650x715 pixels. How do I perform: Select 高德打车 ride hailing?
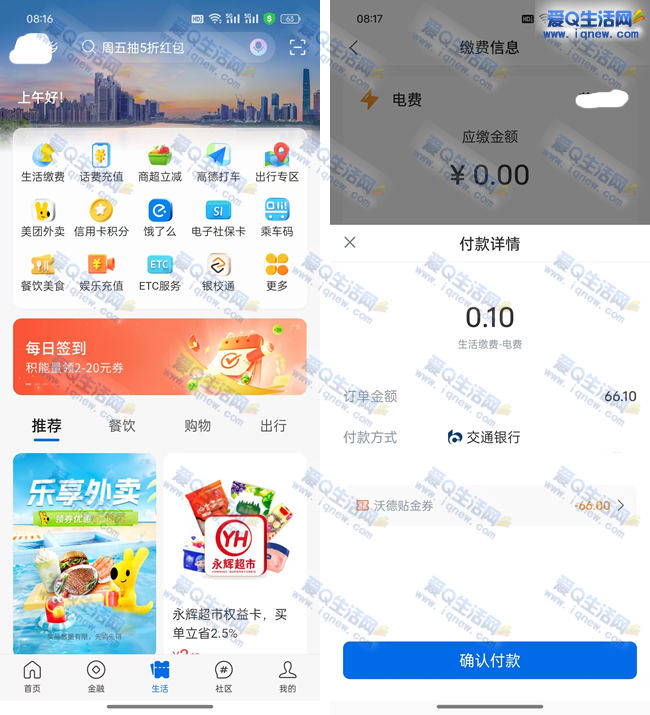pos(218,162)
